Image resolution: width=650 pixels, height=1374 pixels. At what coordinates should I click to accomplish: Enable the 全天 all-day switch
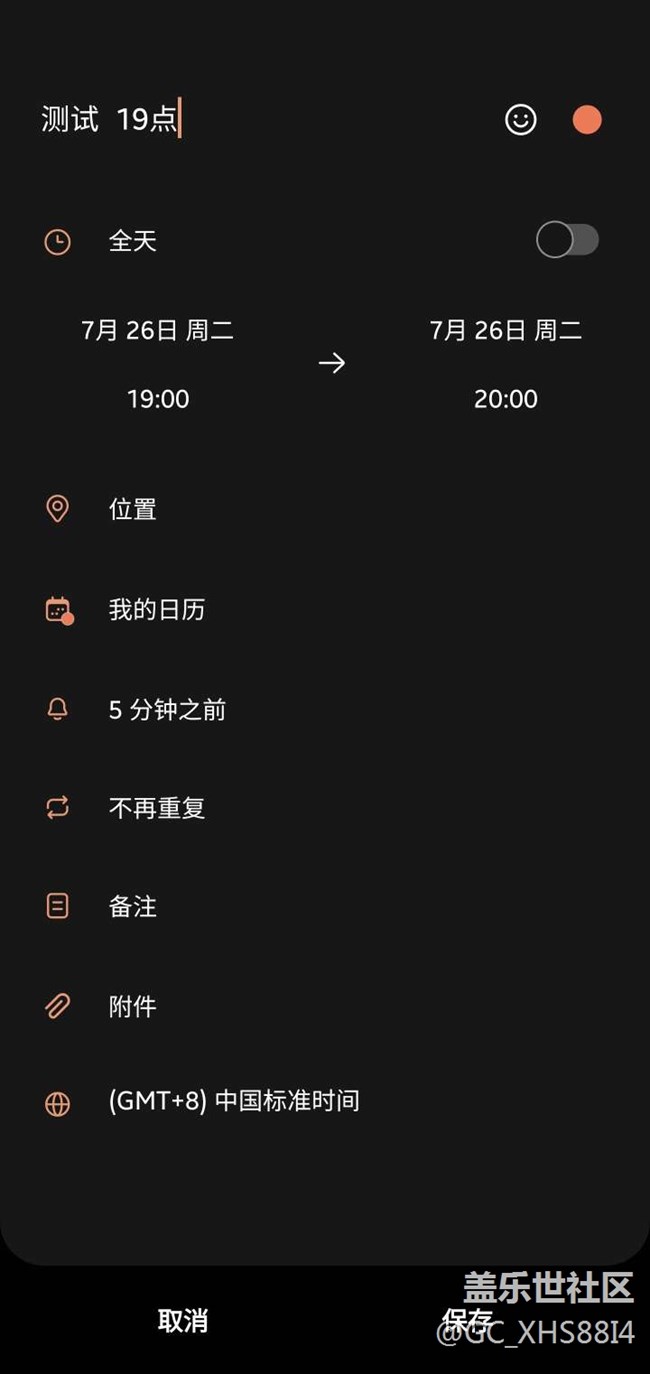pos(567,240)
